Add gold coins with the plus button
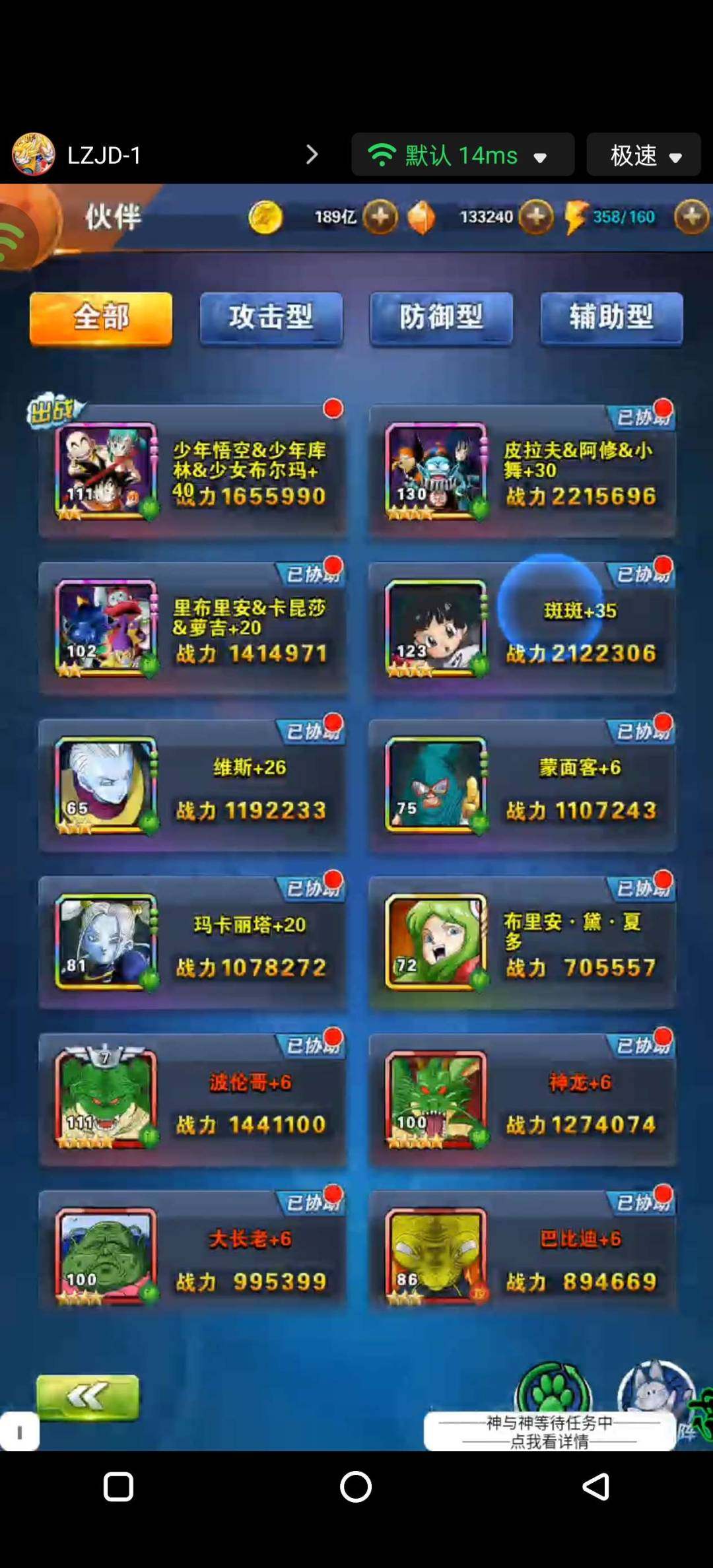713x1568 pixels. point(380,217)
